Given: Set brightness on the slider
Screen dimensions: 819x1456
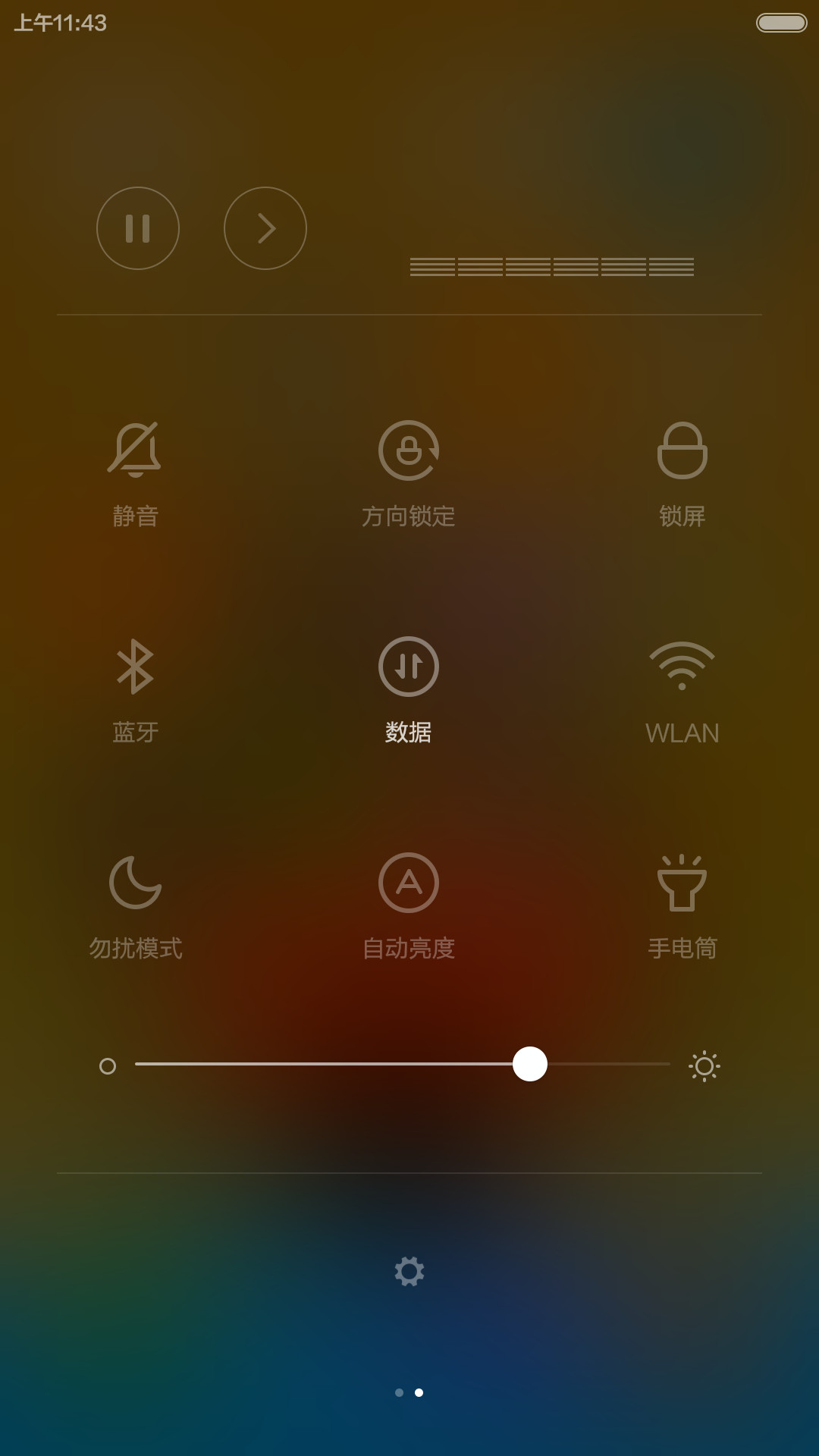Looking at the screenshot, I should tap(402, 1064).
